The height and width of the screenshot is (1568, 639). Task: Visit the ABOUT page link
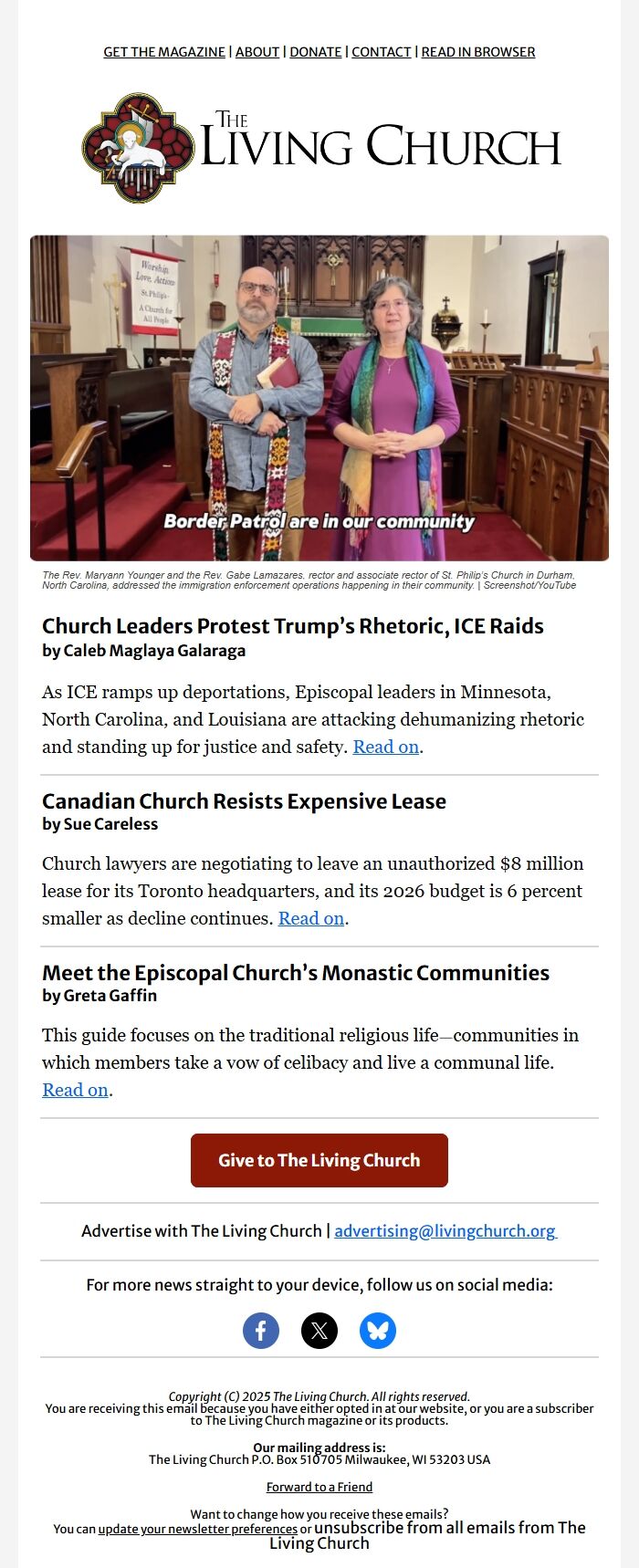tap(257, 52)
